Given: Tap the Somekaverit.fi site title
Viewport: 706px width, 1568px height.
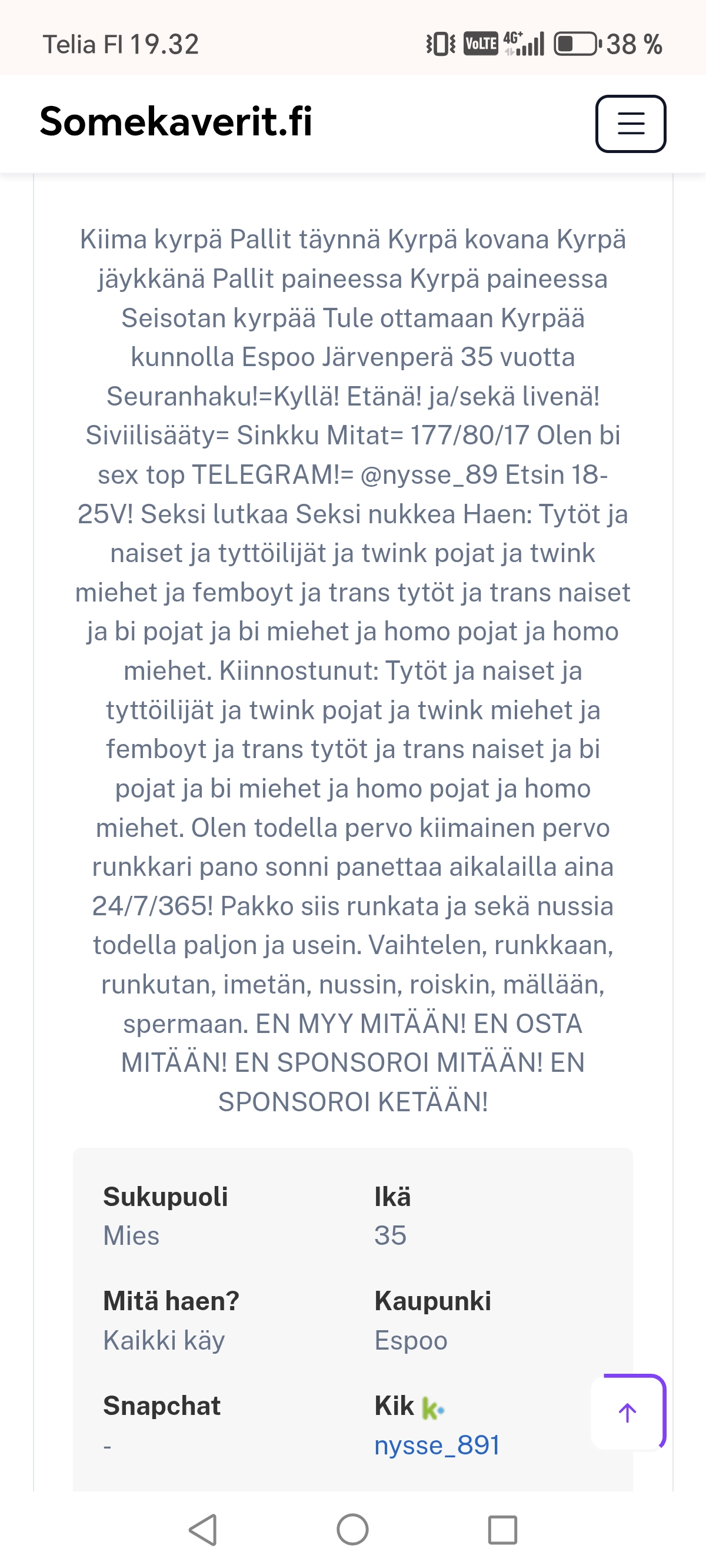Looking at the screenshot, I should 176,121.
